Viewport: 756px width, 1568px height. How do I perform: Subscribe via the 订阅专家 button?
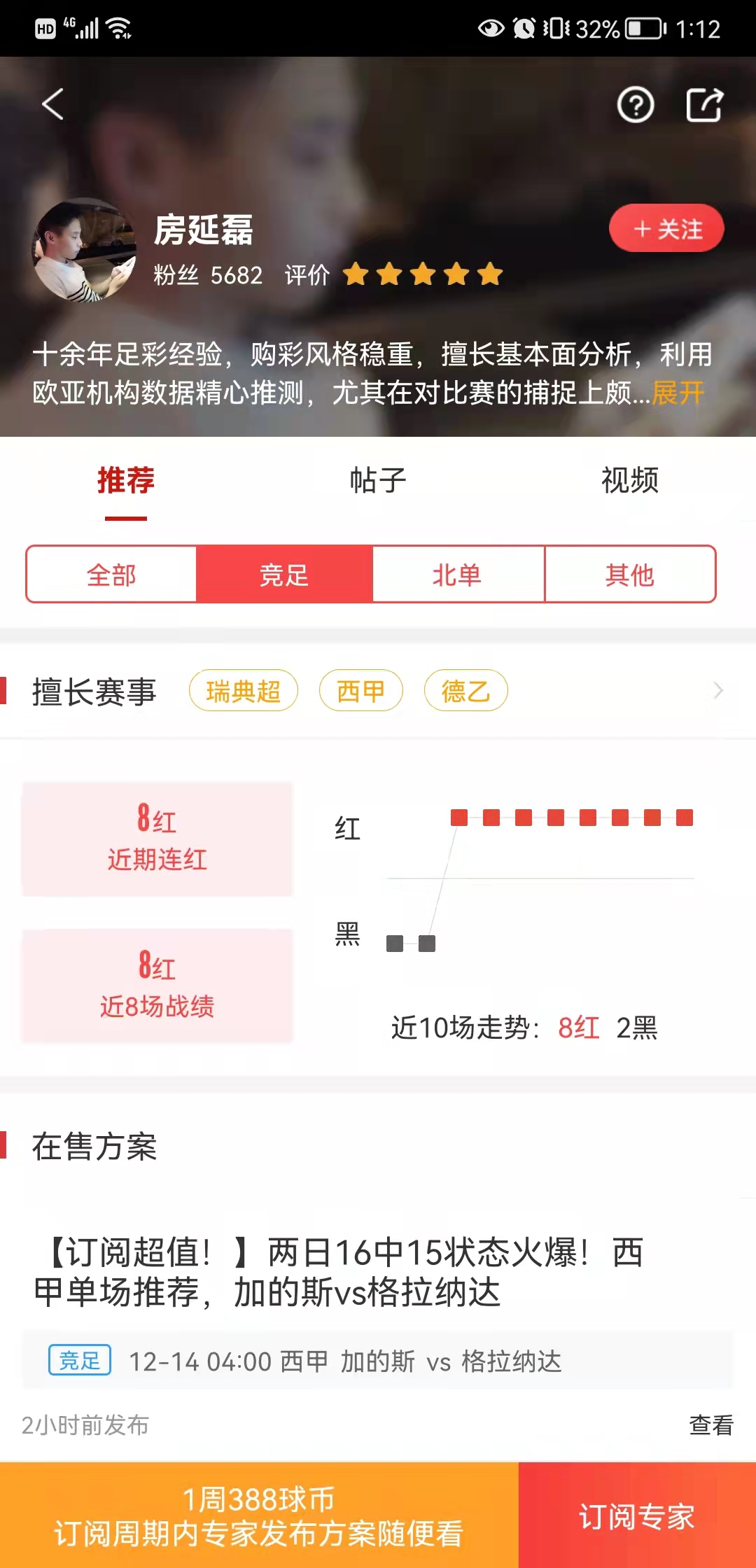tap(636, 1515)
